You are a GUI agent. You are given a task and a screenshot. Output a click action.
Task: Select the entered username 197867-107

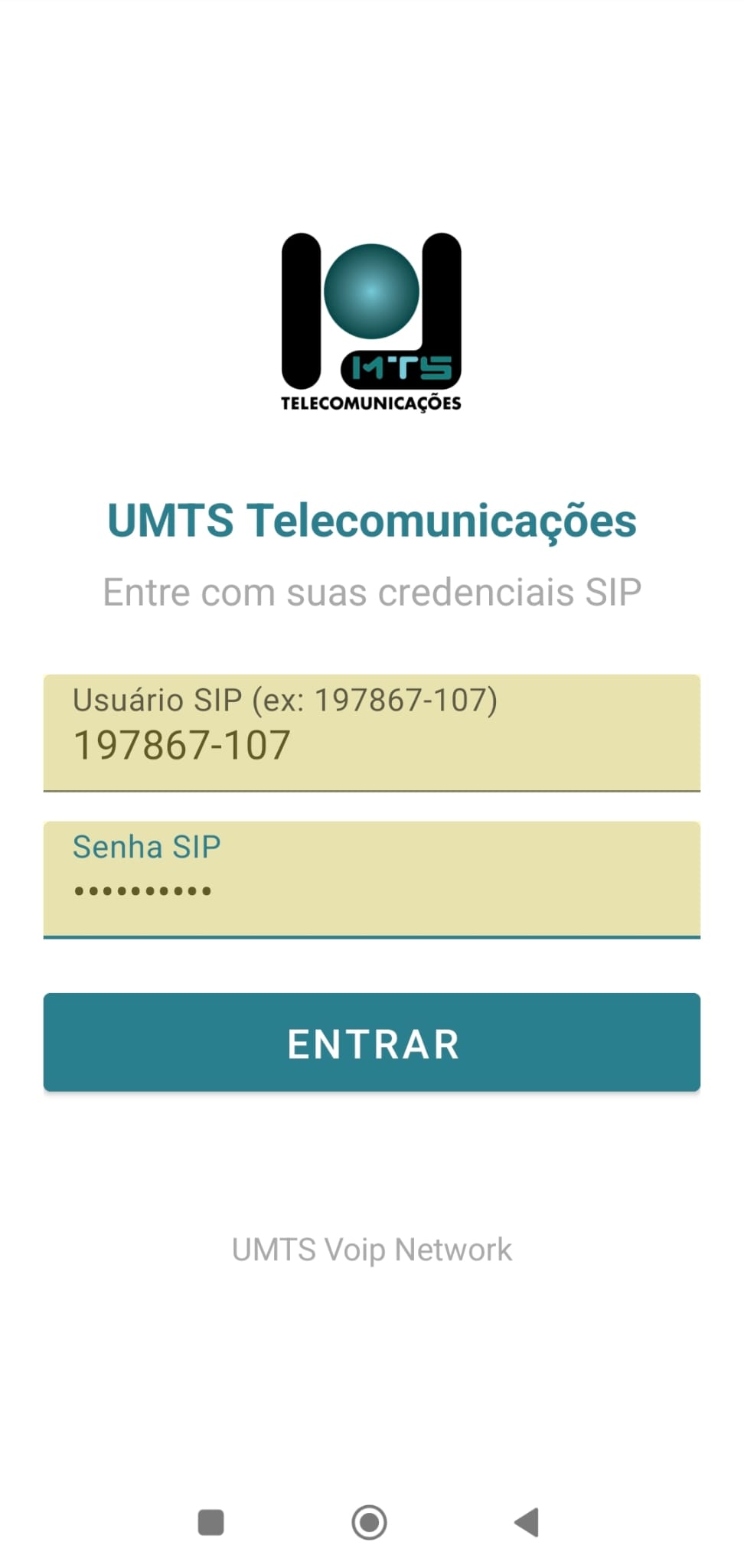coord(181,743)
